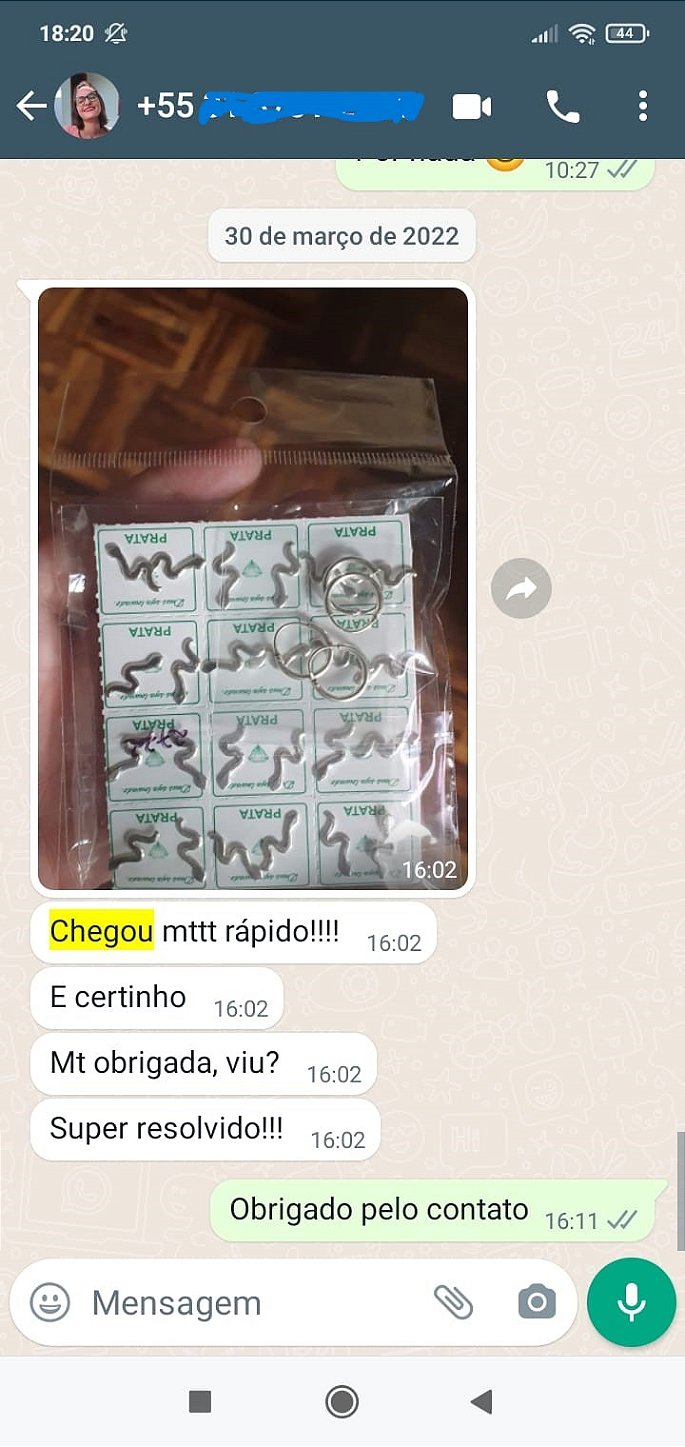
Task: Open the received photo from 16:02
Action: (x=253, y=588)
